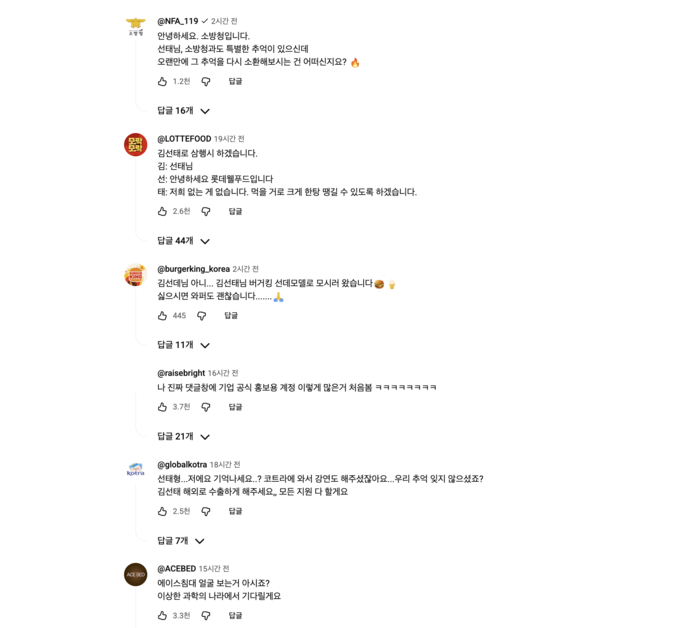The width and height of the screenshot is (700, 628).
Task: Like the @ACEBED comment
Action: 162,615
